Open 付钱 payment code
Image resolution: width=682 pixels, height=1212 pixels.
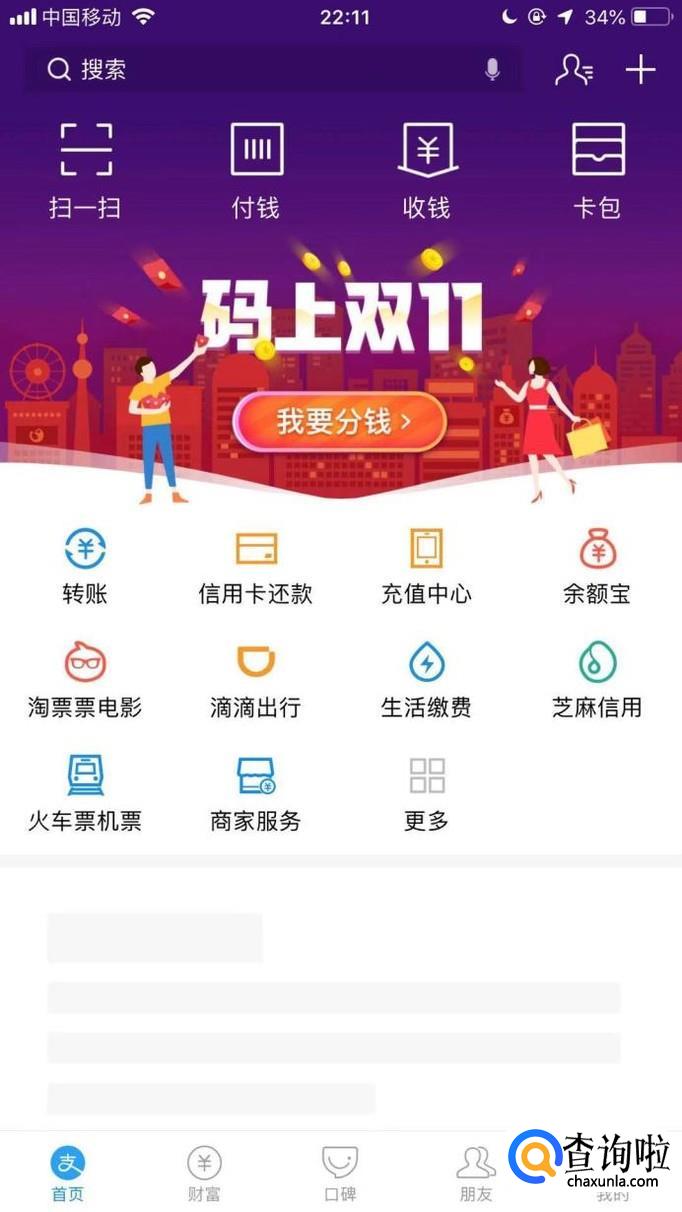click(x=256, y=168)
